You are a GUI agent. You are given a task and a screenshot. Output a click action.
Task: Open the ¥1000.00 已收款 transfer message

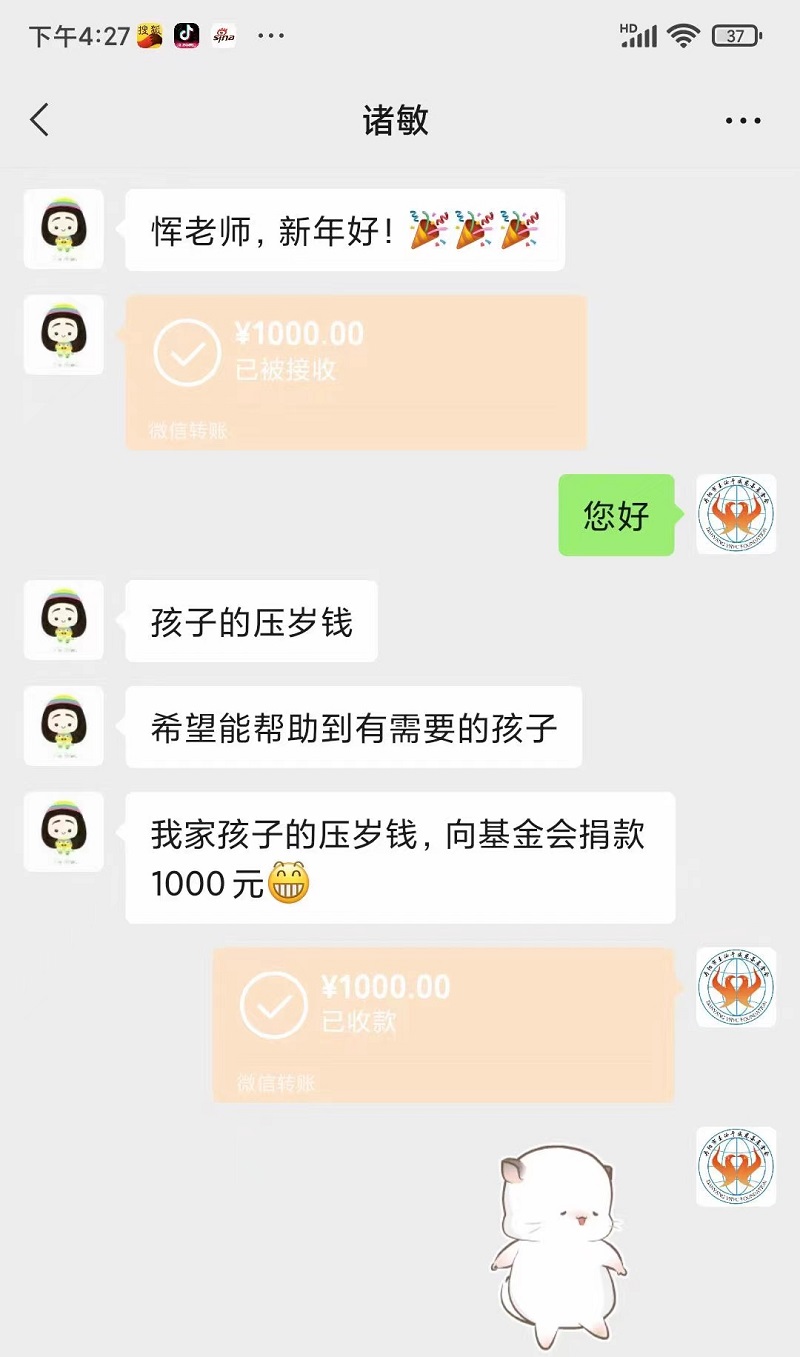coord(443,1025)
